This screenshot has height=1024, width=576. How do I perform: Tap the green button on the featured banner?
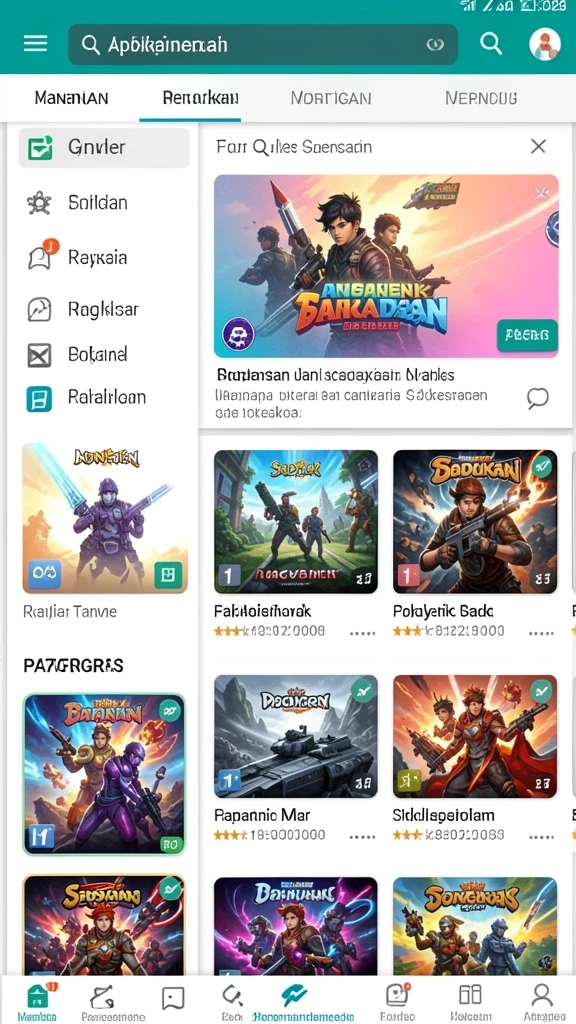tap(527, 336)
